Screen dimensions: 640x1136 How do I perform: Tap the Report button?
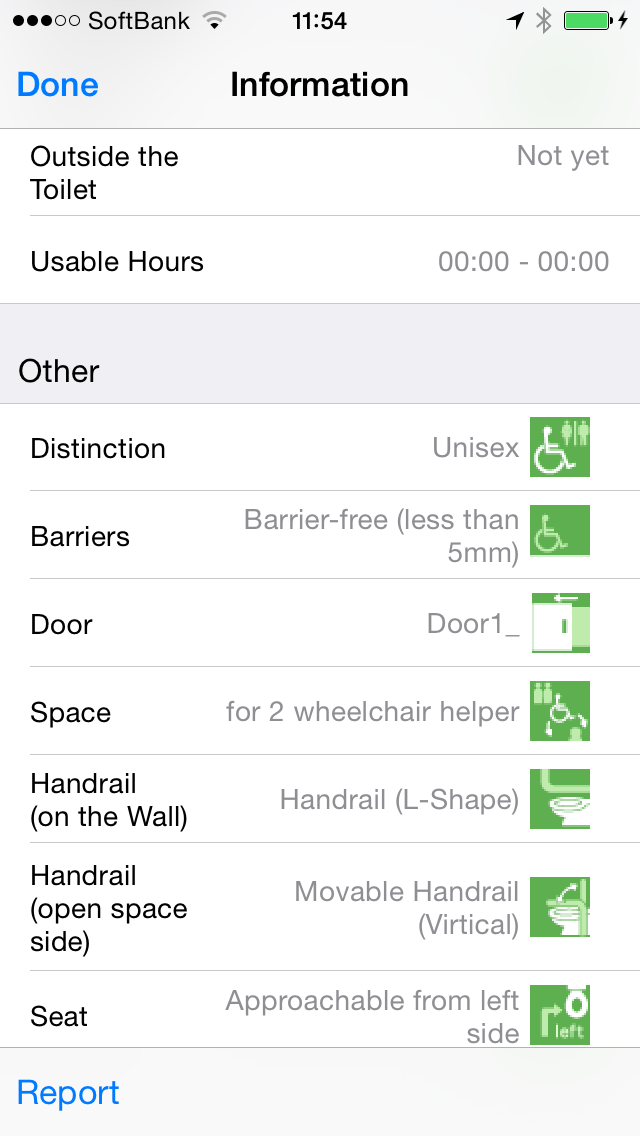[x=68, y=1093]
